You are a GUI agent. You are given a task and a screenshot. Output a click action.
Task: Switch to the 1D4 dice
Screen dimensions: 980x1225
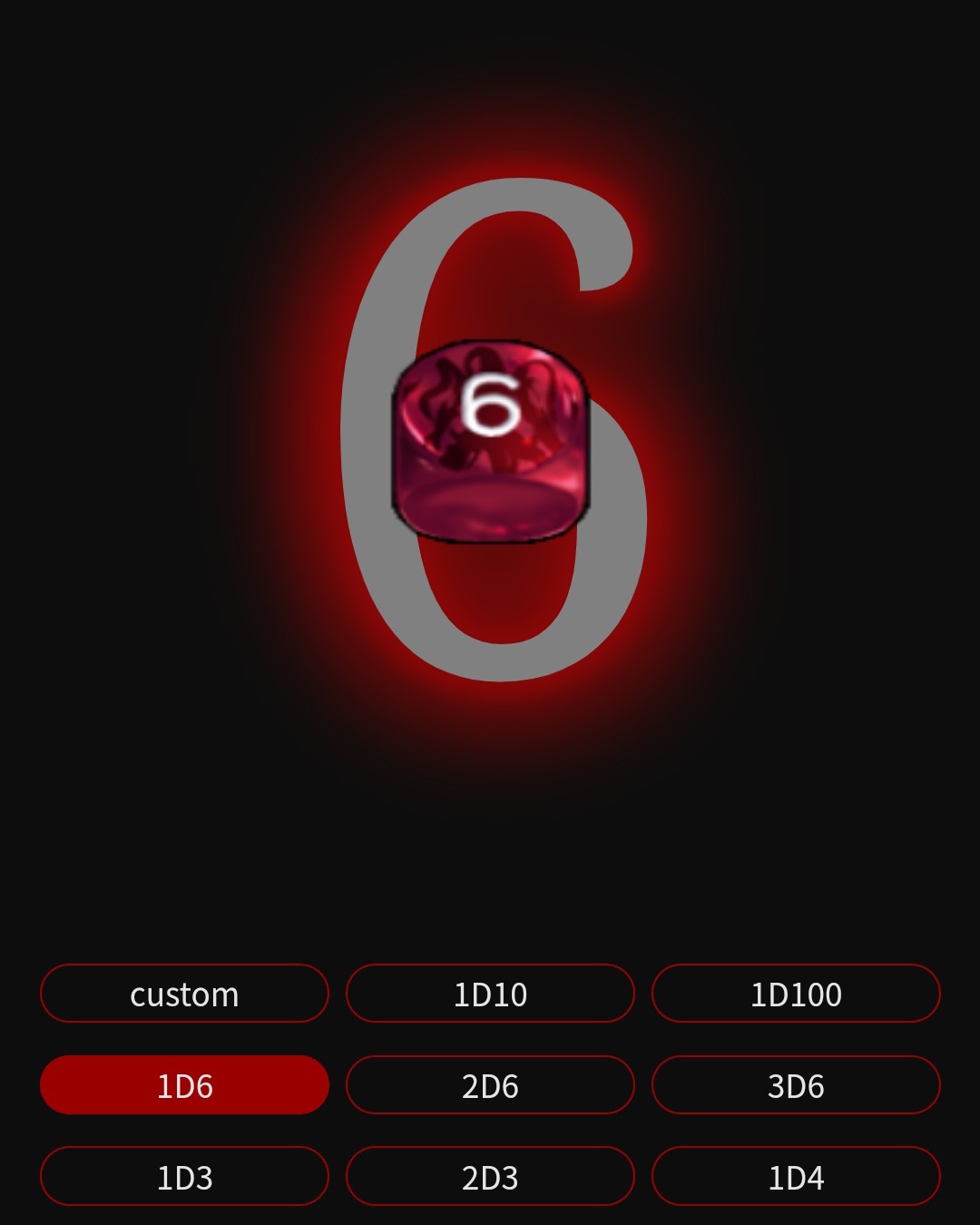796,1177
